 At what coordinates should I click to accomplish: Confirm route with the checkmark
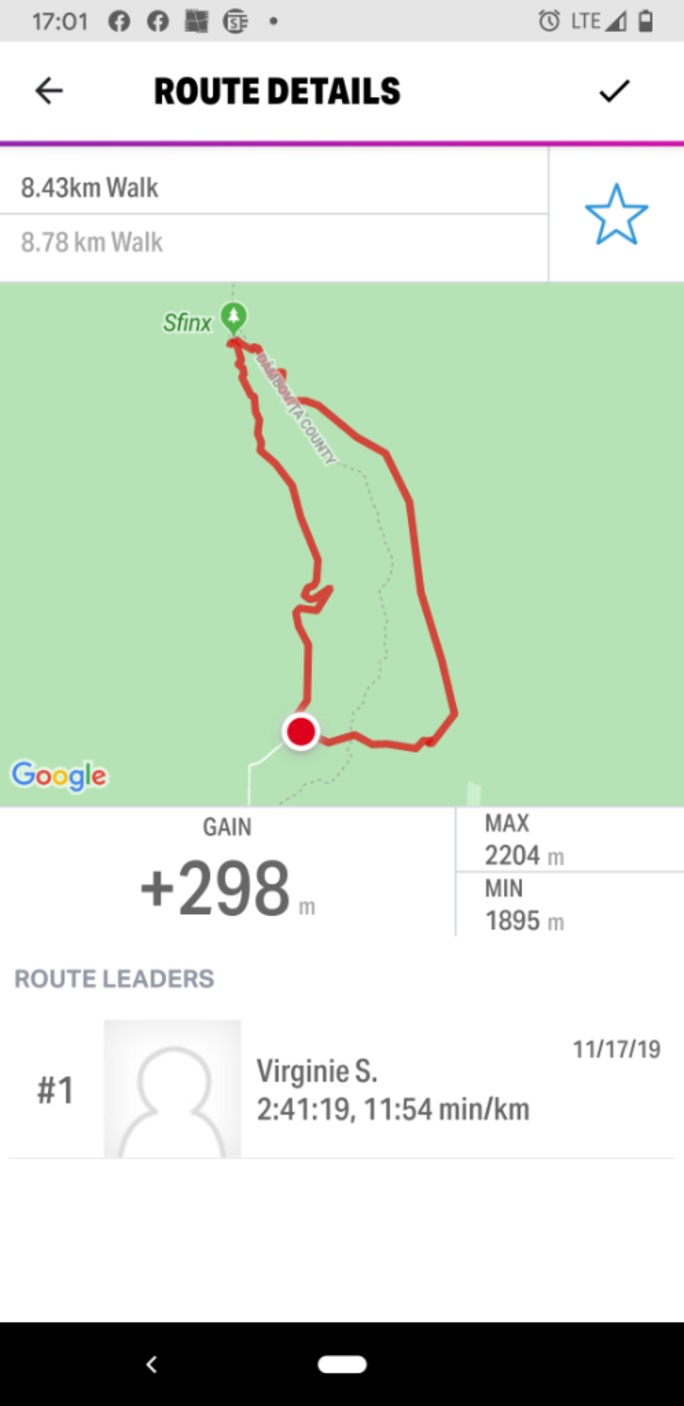614,91
